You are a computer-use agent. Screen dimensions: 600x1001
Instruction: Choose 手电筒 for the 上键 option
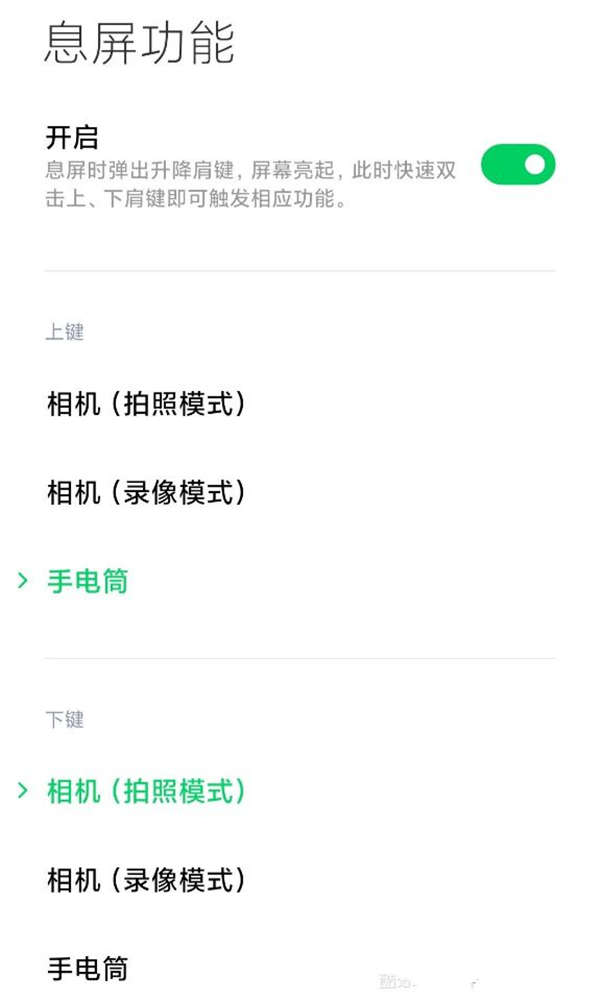click(x=88, y=581)
